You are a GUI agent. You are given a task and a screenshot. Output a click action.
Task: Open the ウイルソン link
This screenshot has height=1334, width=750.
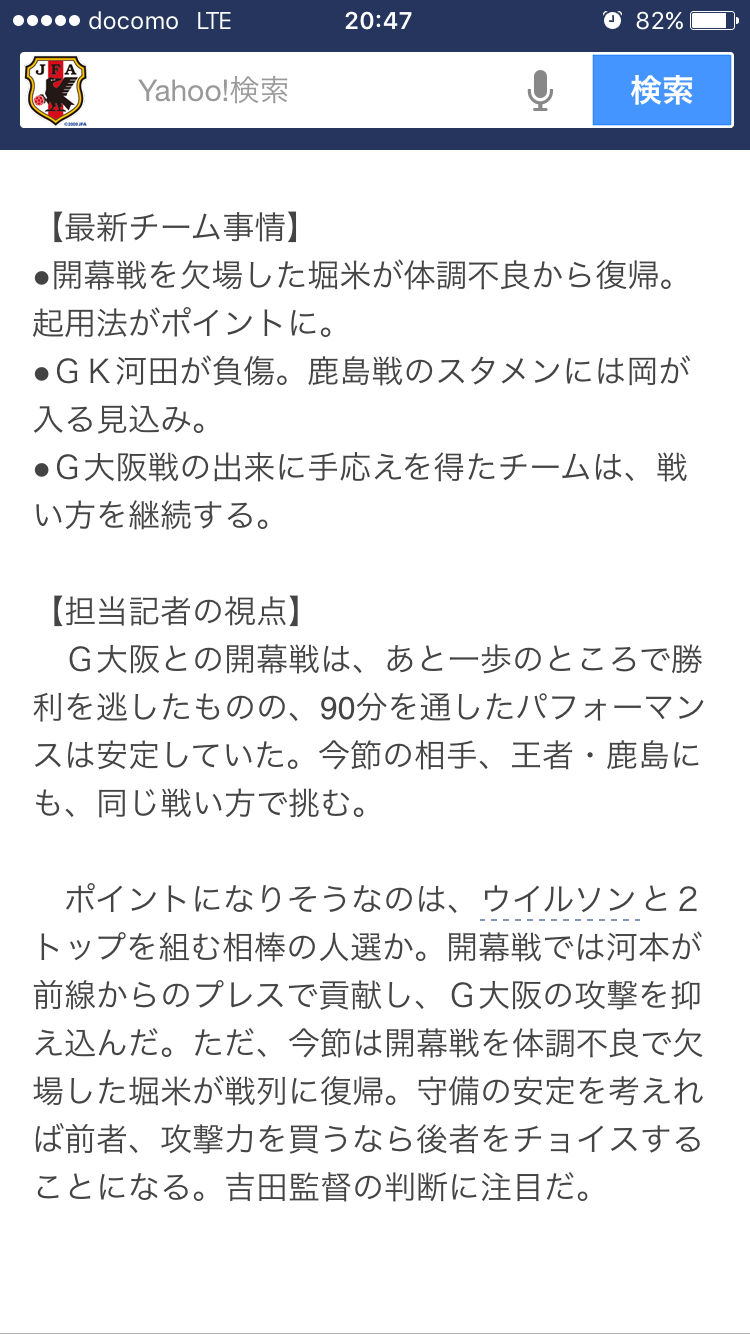pyautogui.click(x=560, y=899)
